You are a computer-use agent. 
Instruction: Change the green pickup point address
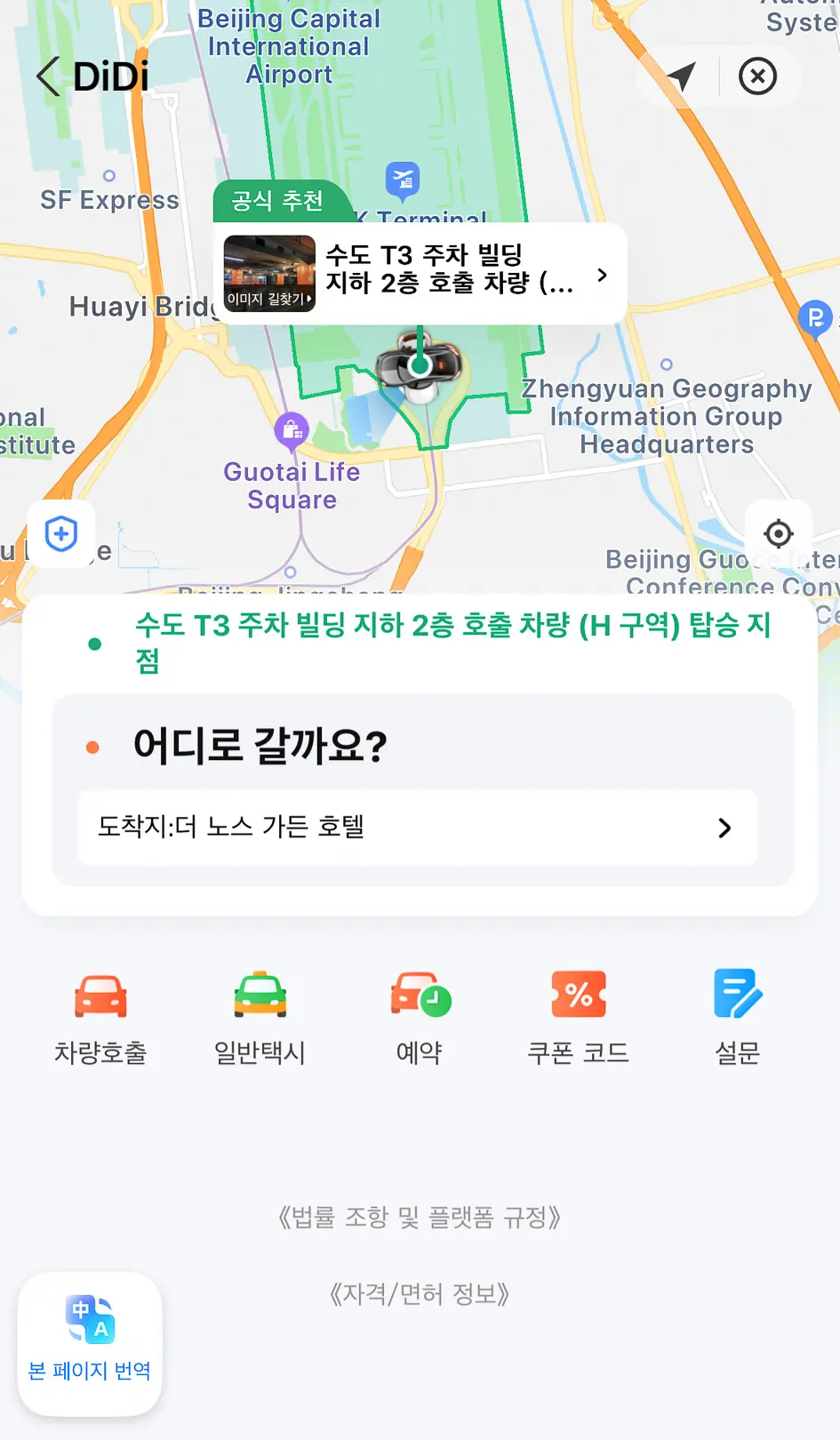point(453,643)
